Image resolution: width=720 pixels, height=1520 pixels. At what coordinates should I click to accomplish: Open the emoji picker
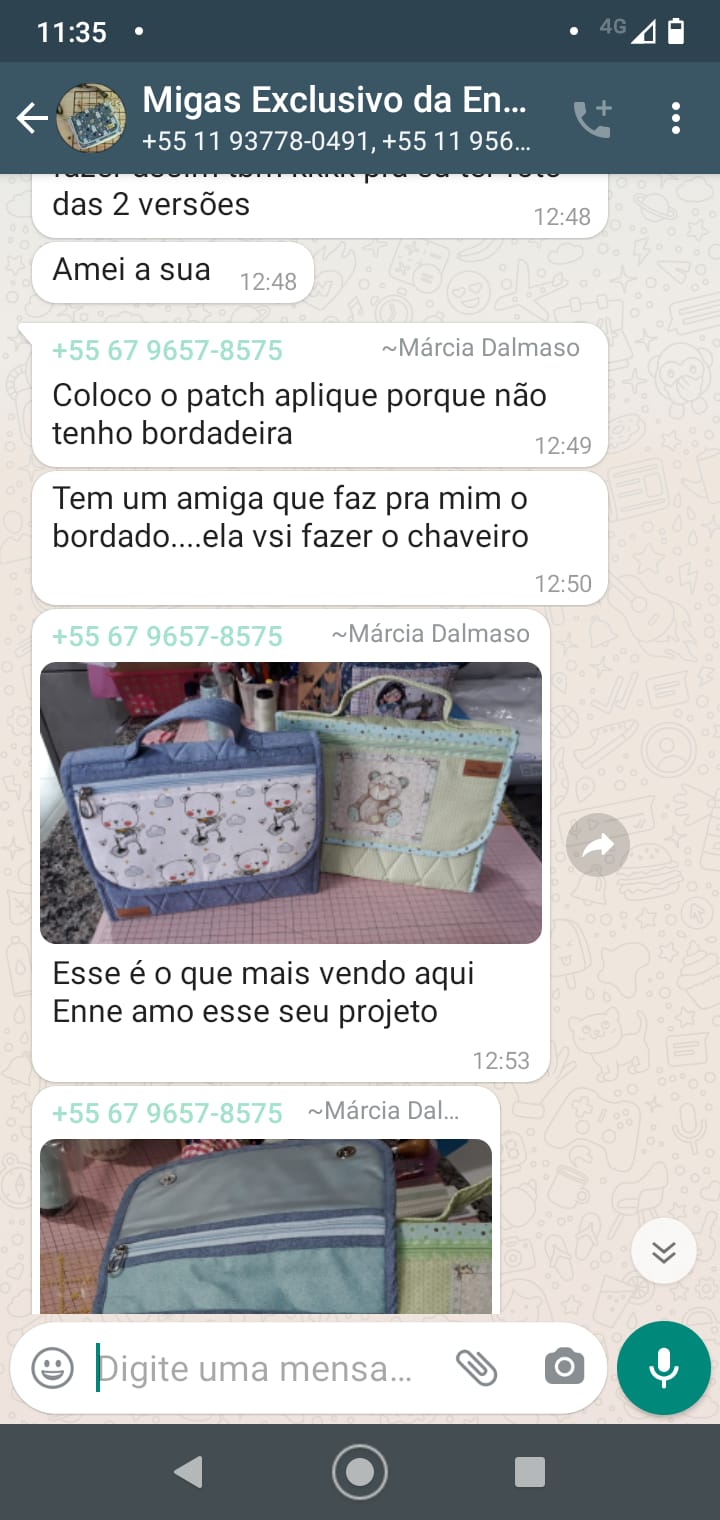pos(52,1368)
